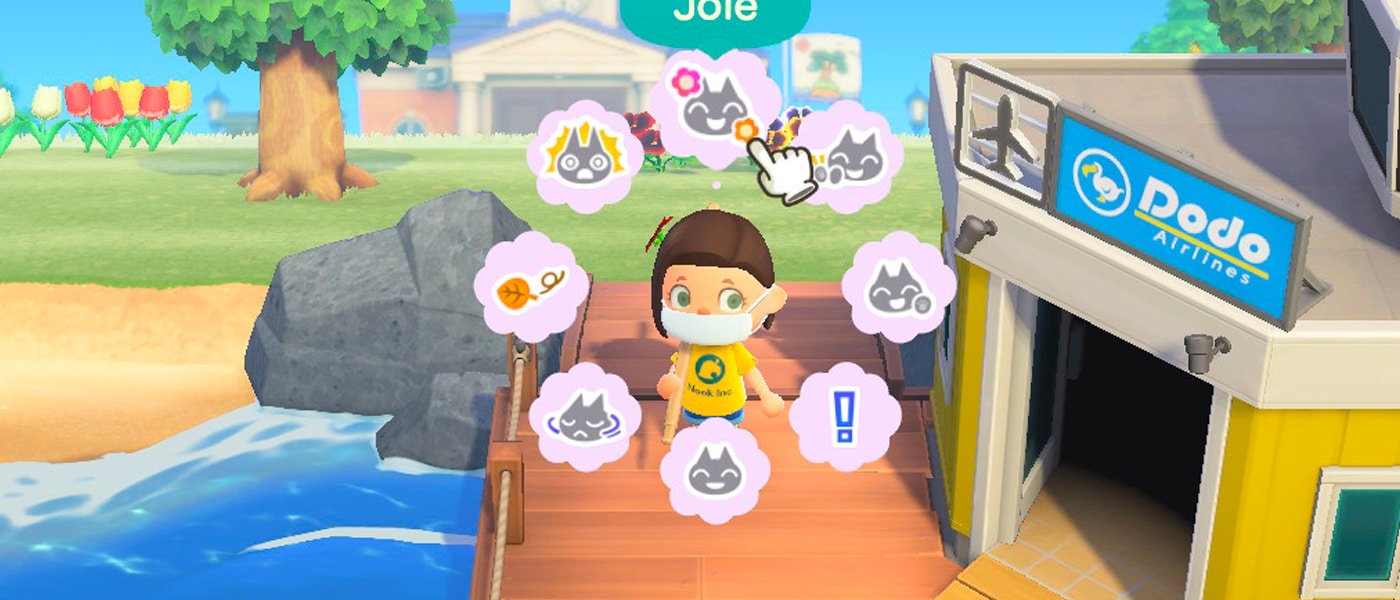
Task: Pick the sad trembling cat face reaction
Action: tap(584, 417)
